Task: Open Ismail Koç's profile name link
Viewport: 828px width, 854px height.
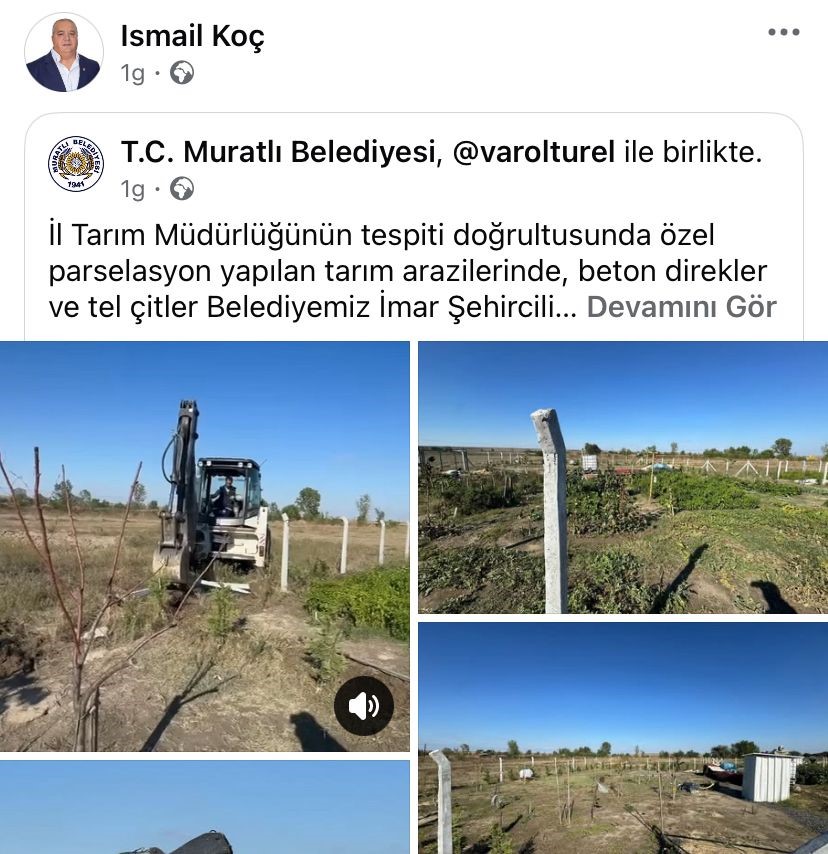Action: 192,37
